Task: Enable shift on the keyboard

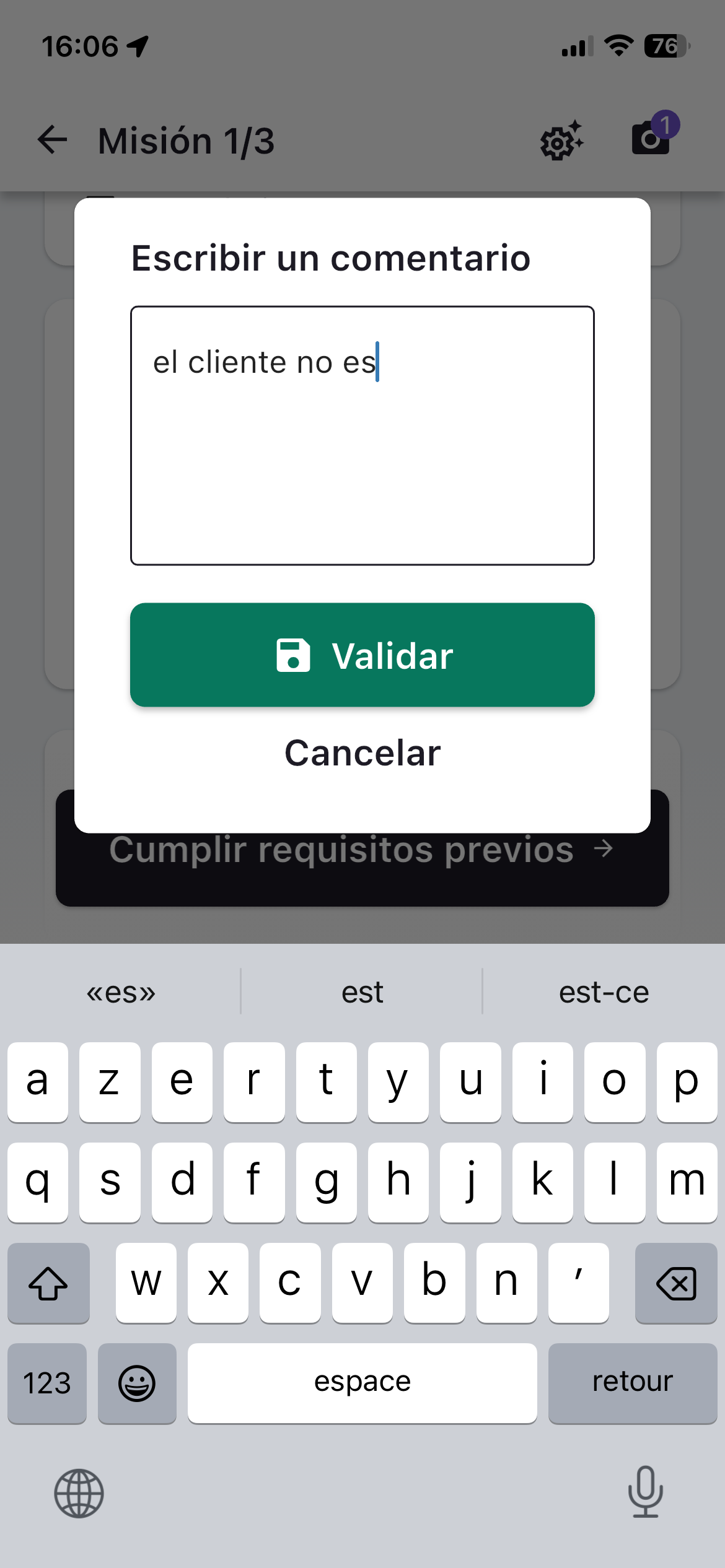Action: click(x=48, y=1283)
